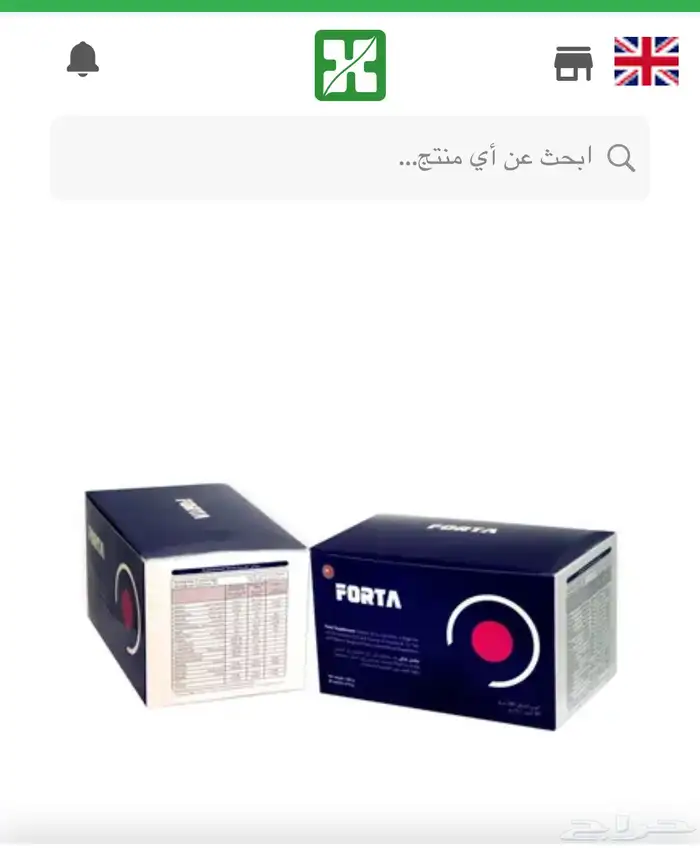Open the notifications bell
700x848 pixels.
[x=83, y=60]
